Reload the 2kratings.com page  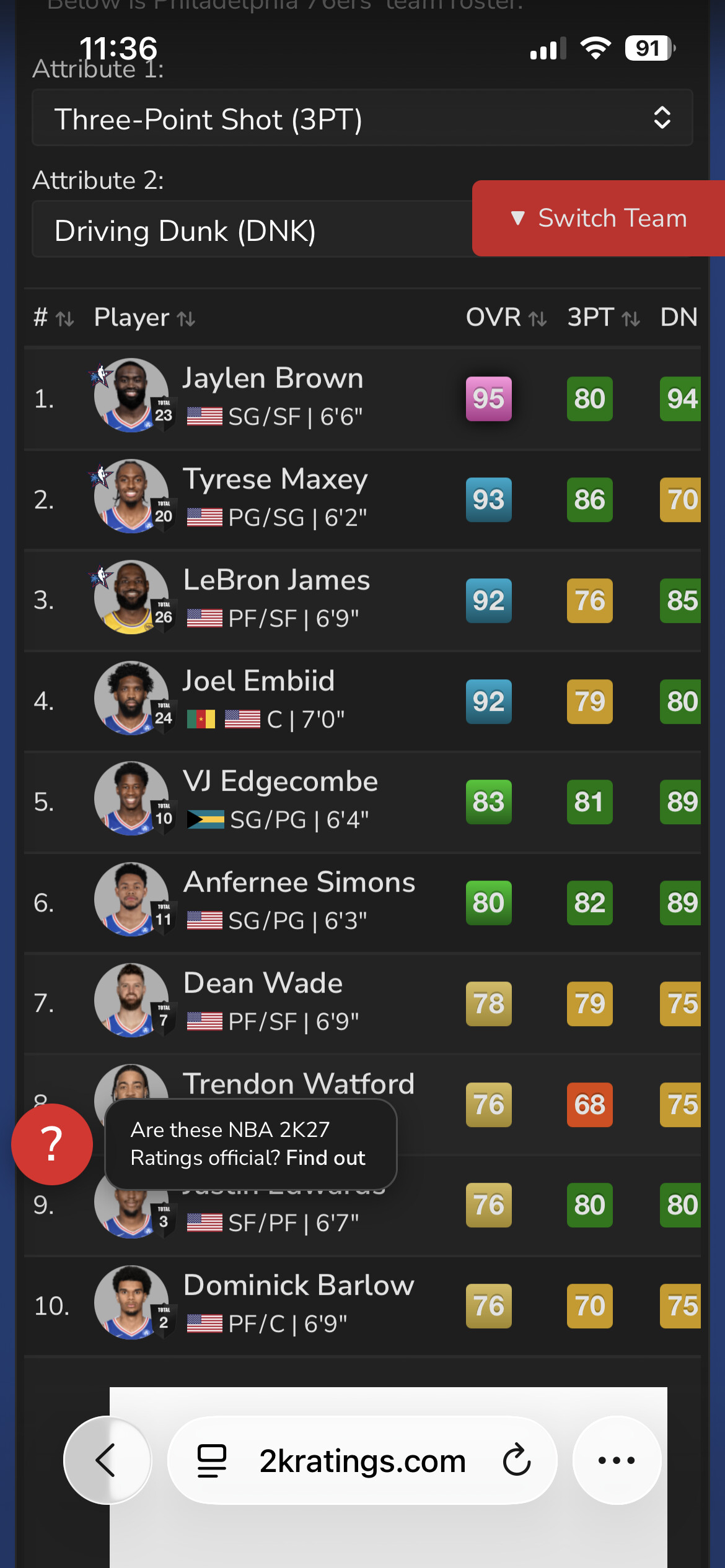(x=517, y=1460)
